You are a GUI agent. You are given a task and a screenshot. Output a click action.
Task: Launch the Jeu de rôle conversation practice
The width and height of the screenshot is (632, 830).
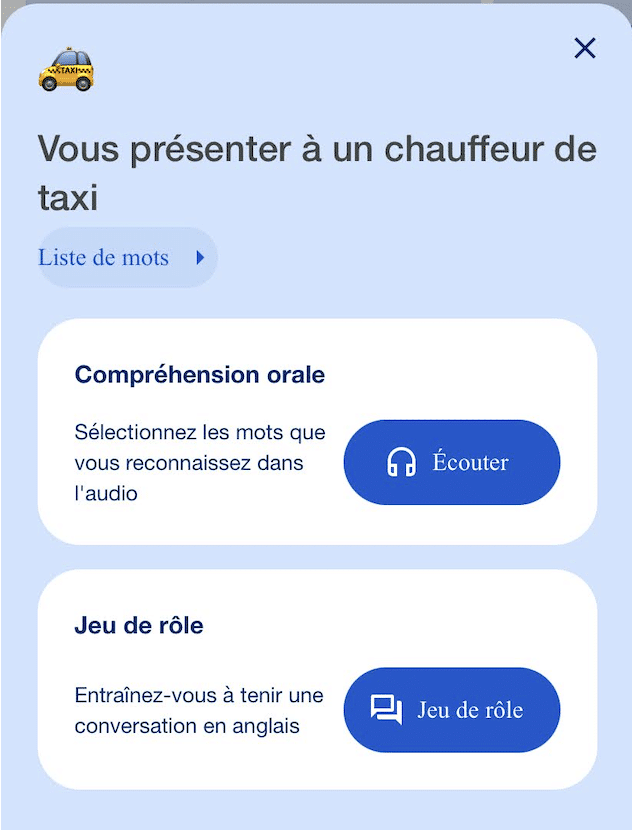(x=451, y=710)
